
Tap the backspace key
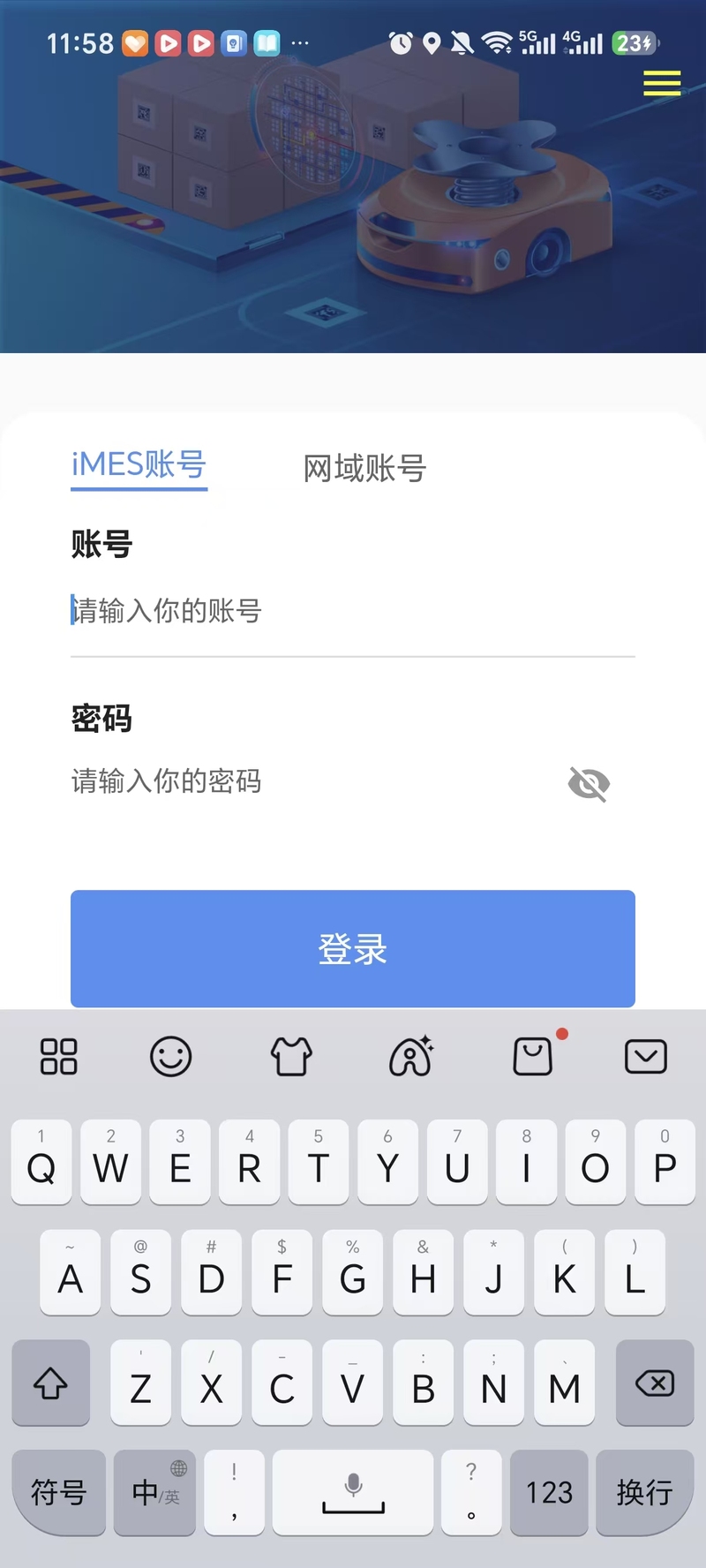pos(655,1383)
